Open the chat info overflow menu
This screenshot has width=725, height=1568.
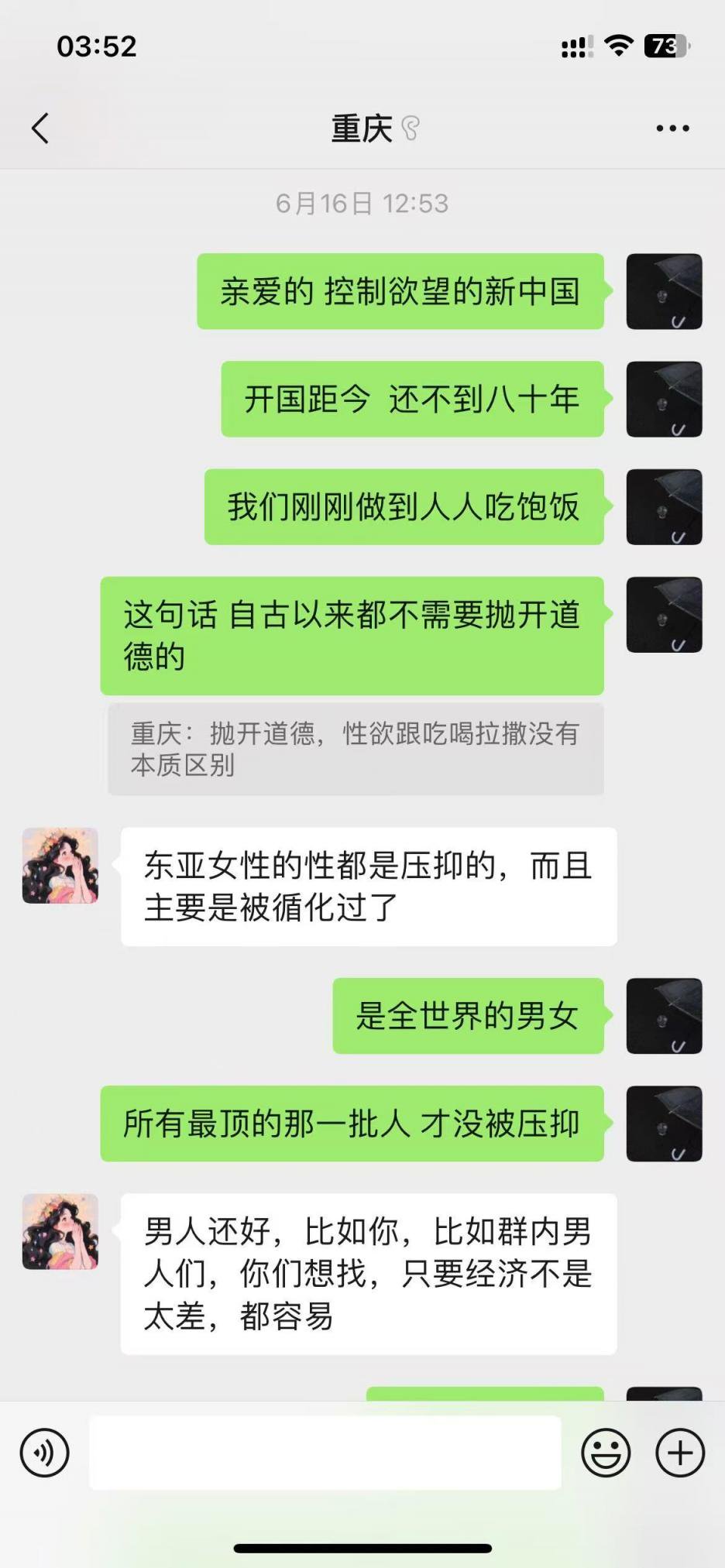[x=672, y=129]
